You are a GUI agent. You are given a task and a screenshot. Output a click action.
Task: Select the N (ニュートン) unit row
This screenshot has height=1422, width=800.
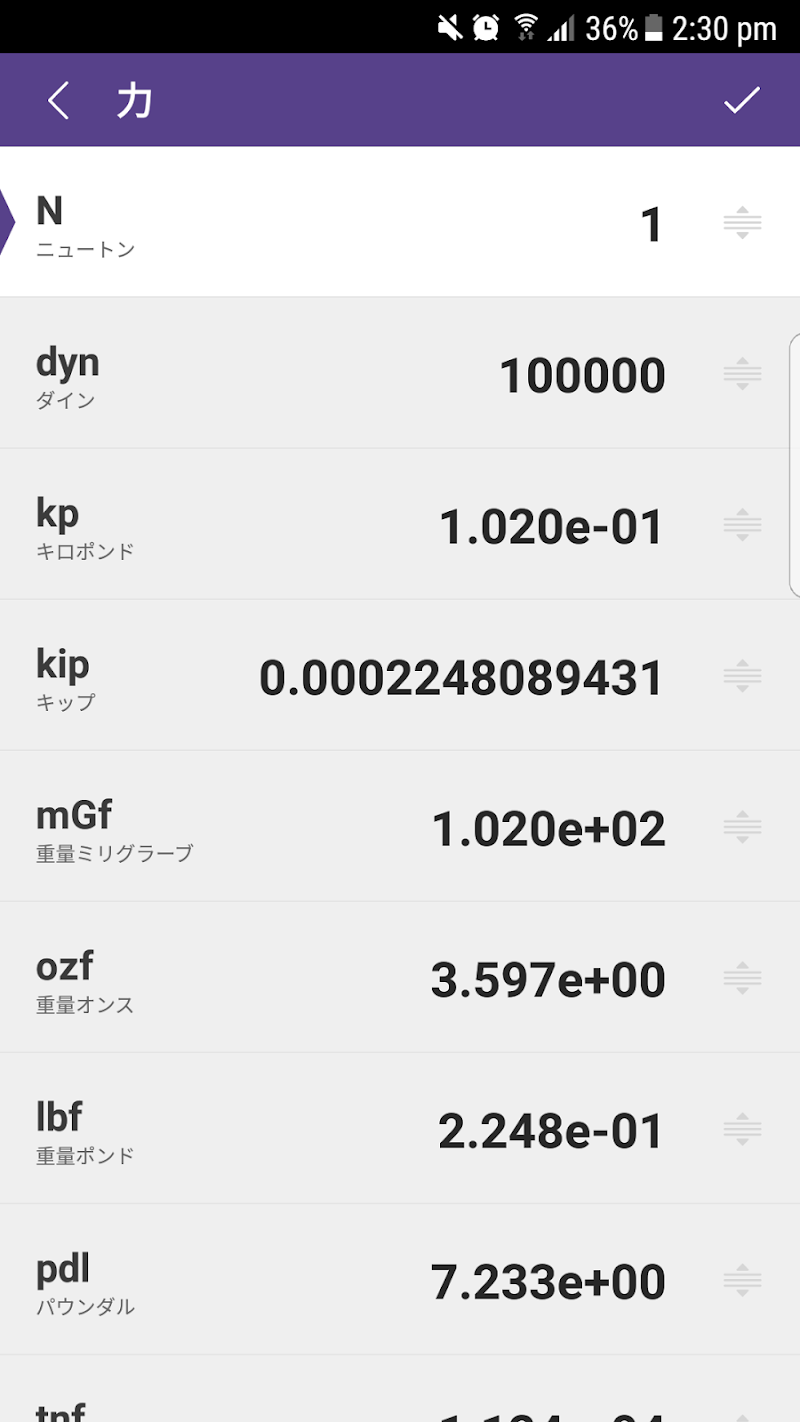350,223
